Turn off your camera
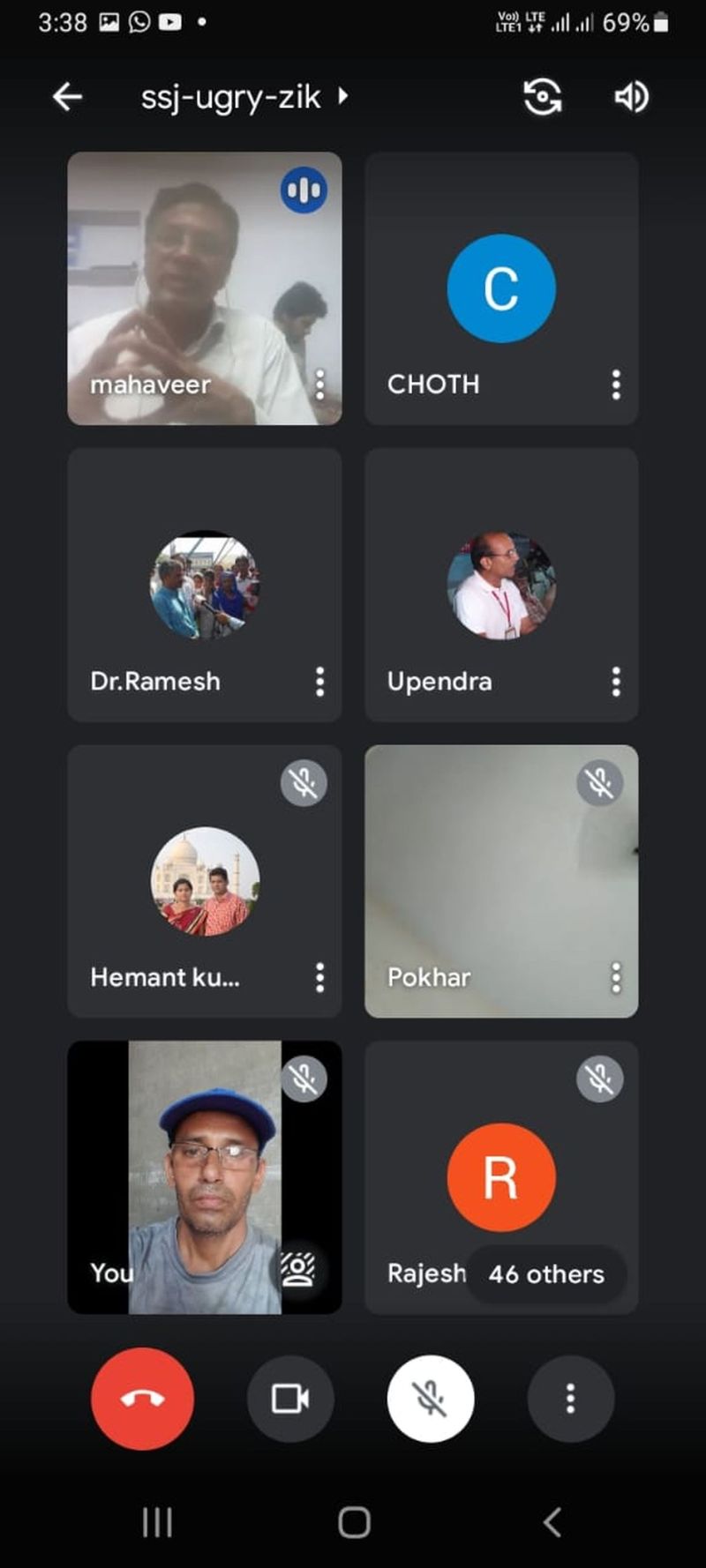This screenshot has width=706, height=1568. pos(290,1398)
